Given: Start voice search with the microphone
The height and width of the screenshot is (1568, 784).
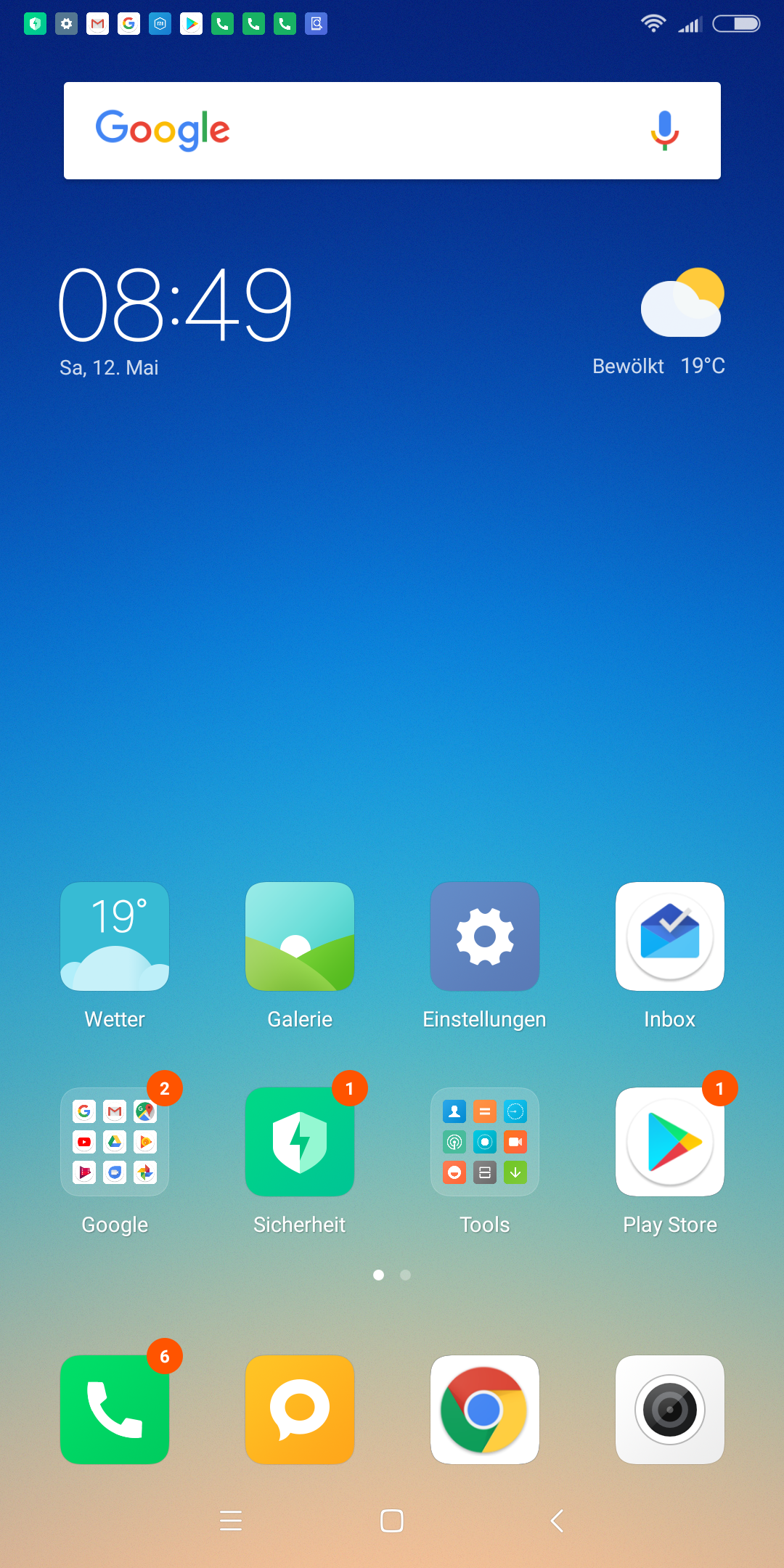Looking at the screenshot, I should (664, 131).
